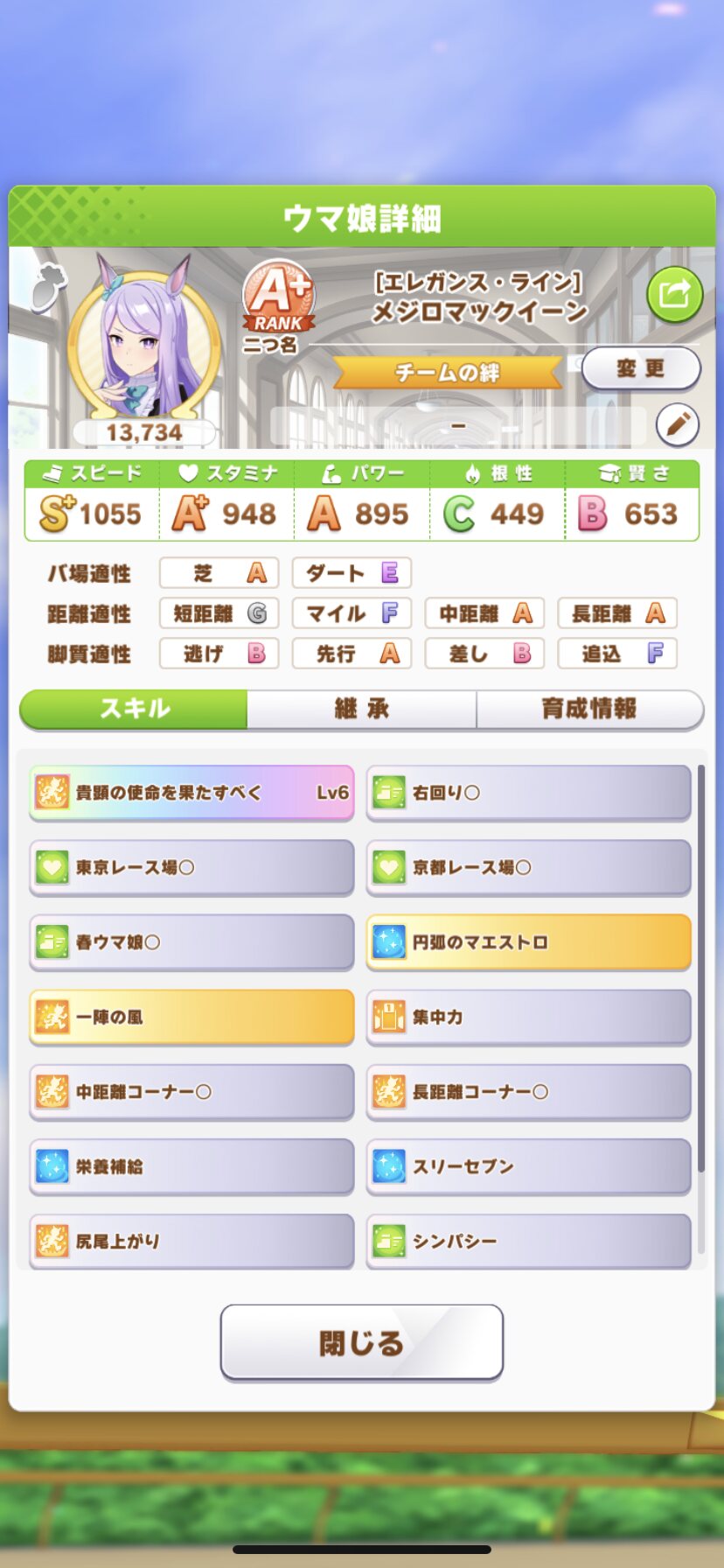The image size is (724, 1568).
Task: Tap the green share icon
Action: tap(675, 294)
